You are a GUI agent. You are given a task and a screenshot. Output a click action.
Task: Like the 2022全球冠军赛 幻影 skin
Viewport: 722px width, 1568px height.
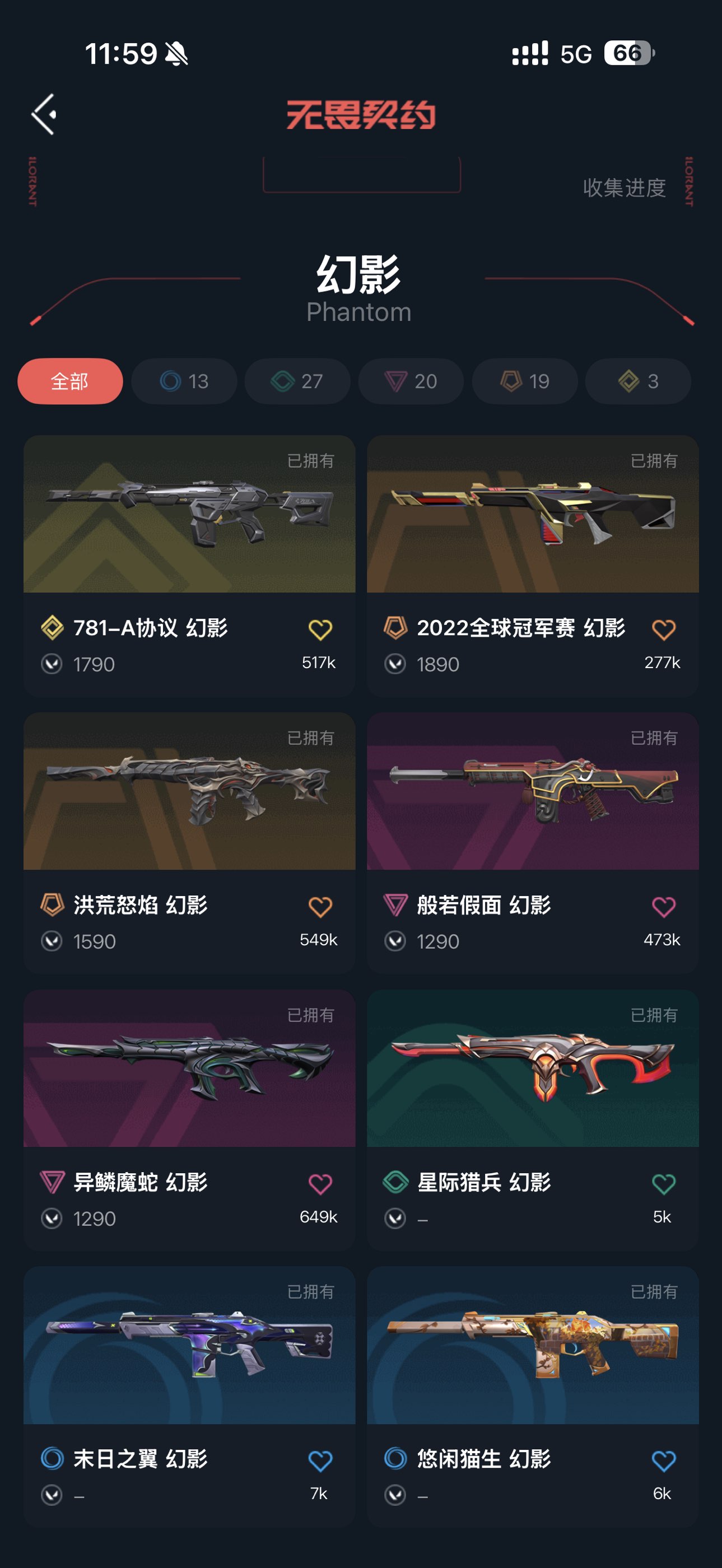pyautogui.click(x=664, y=629)
